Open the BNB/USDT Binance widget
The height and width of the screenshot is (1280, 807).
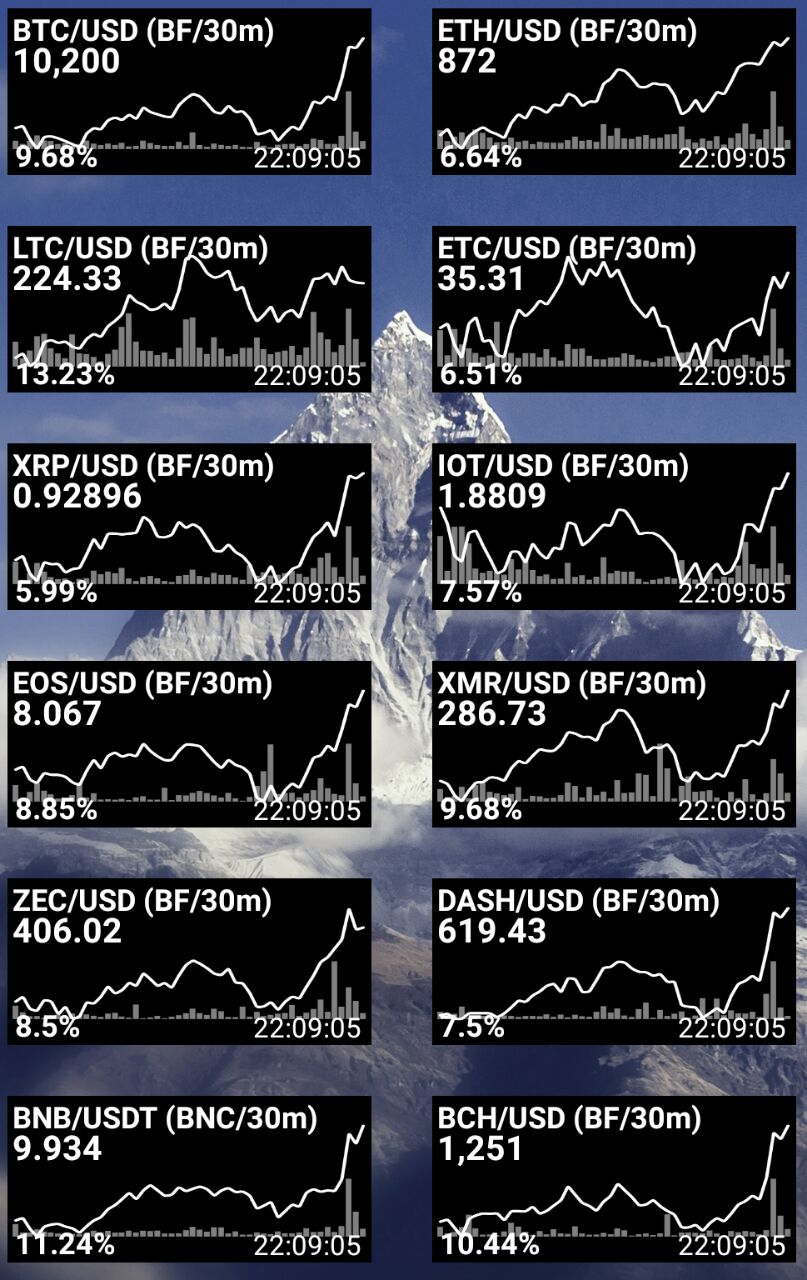pyautogui.click(x=189, y=1178)
